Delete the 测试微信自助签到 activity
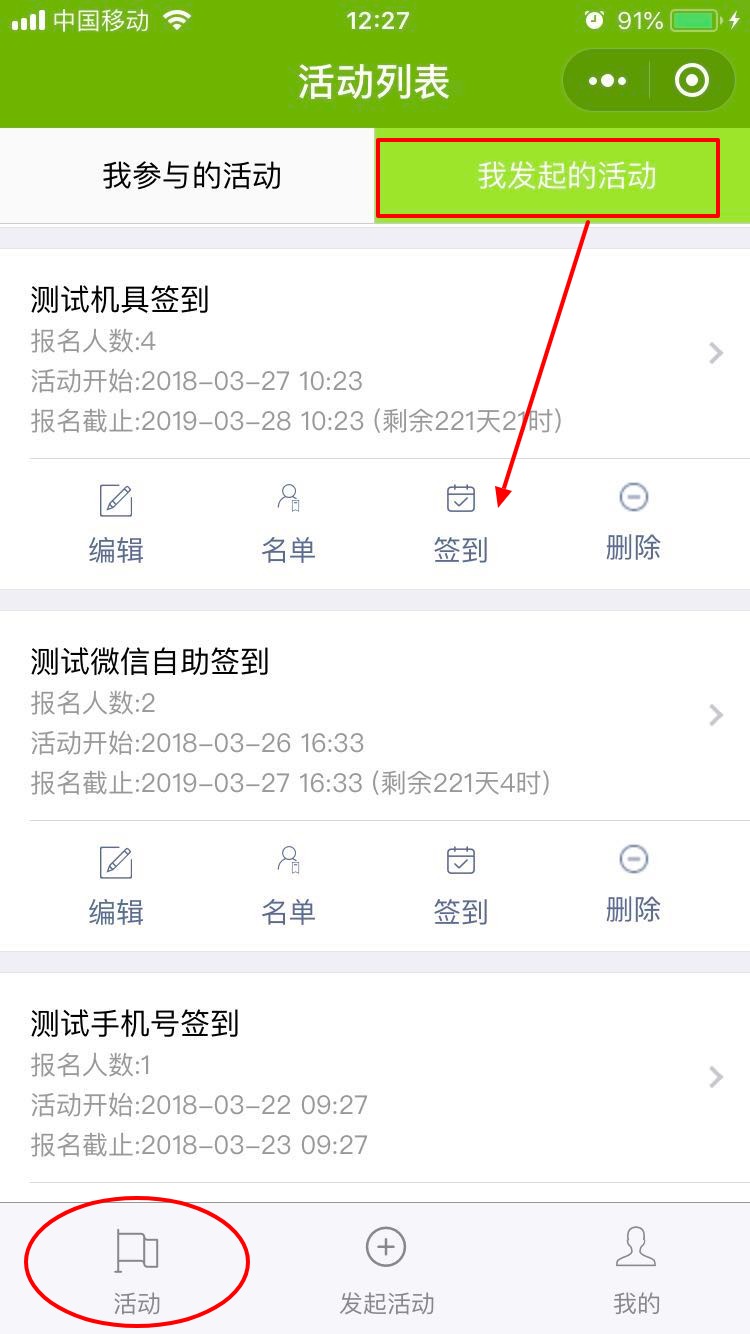750x1334 pixels. tap(633, 885)
